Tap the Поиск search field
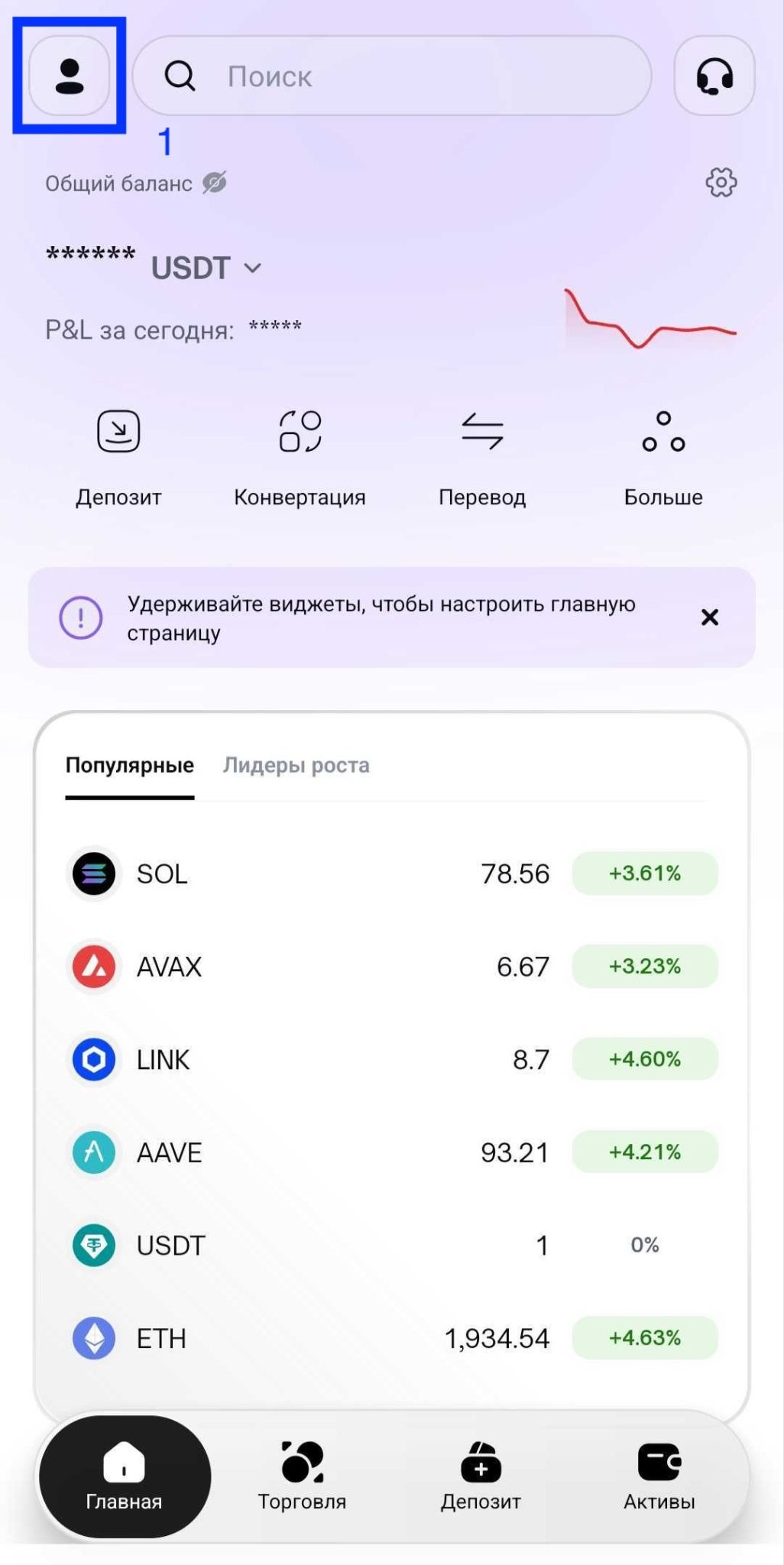Image resolution: width=784 pixels, height=1565 pixels. (x=392, y=76)
